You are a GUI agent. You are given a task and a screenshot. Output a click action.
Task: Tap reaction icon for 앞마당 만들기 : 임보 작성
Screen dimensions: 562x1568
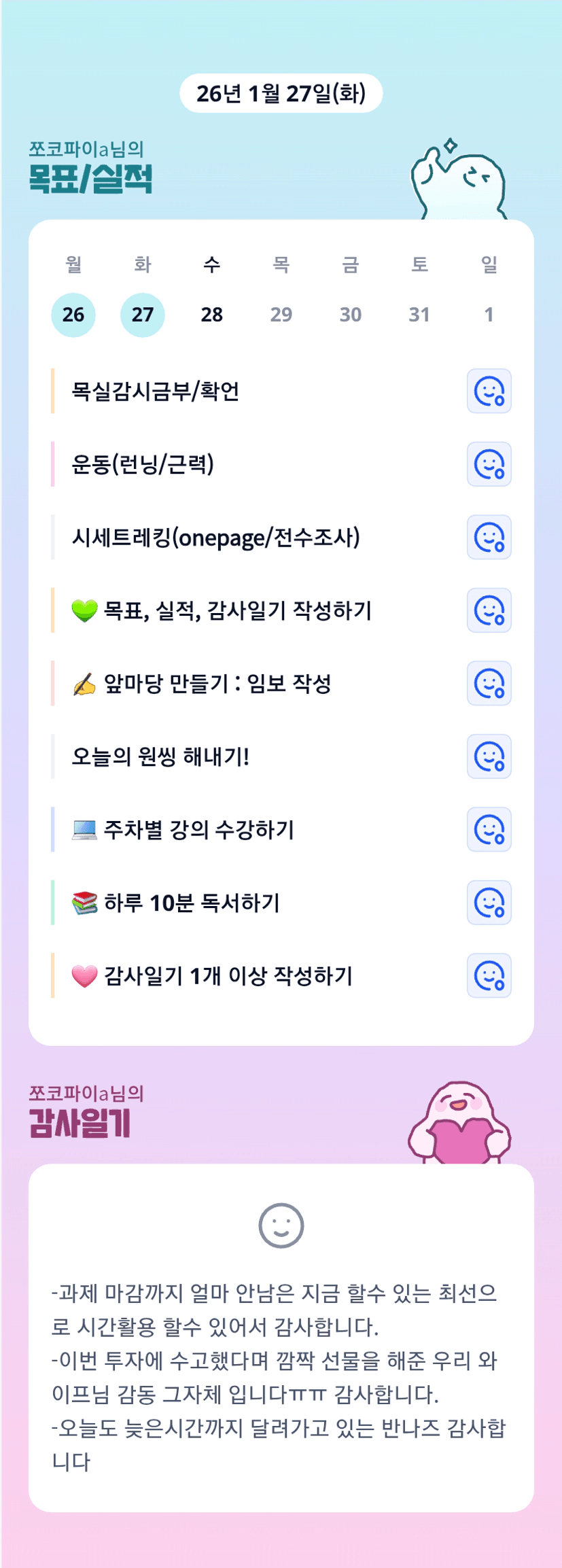click(x=489, y=684)
